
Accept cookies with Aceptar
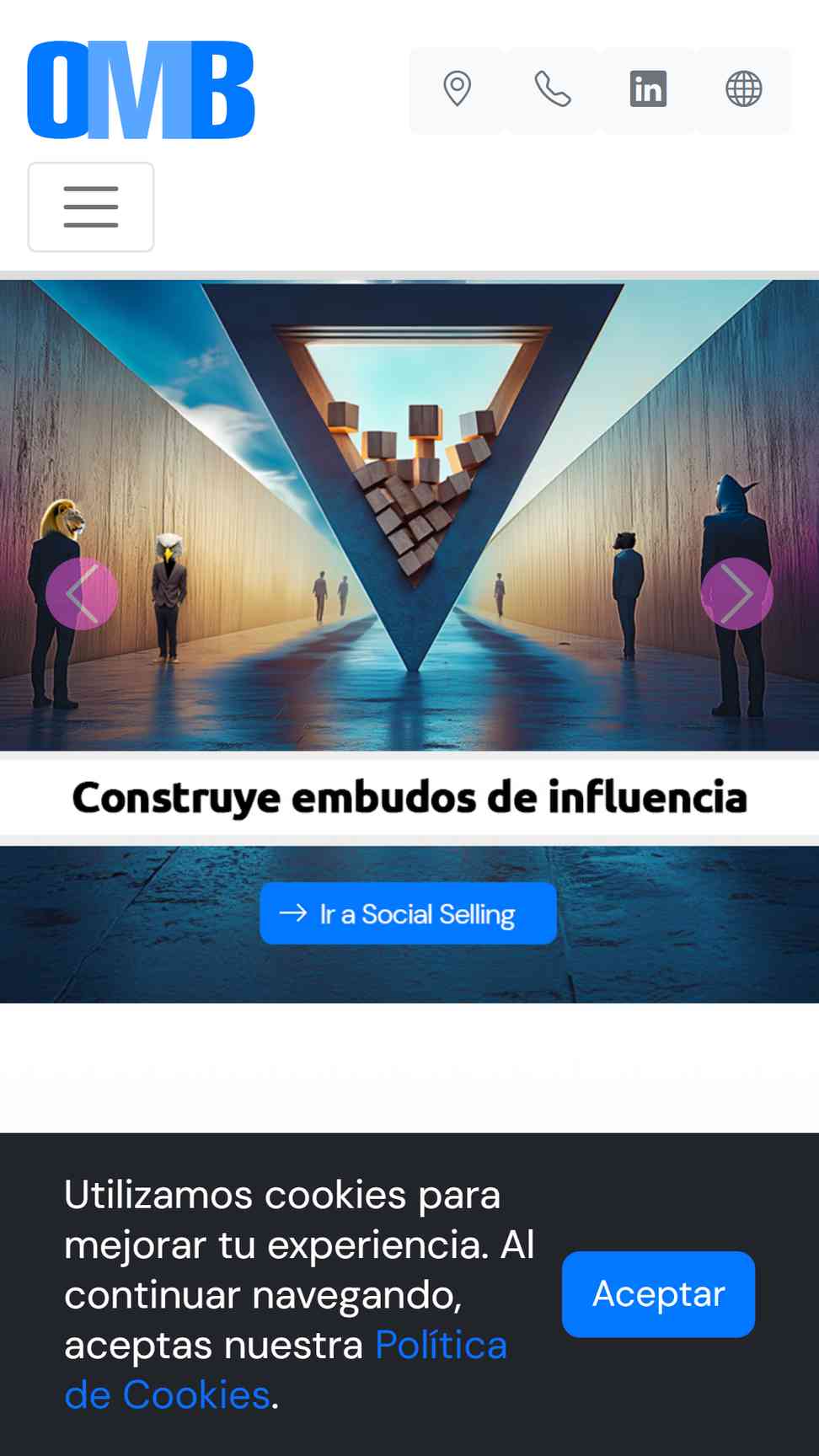point(658,1294)
